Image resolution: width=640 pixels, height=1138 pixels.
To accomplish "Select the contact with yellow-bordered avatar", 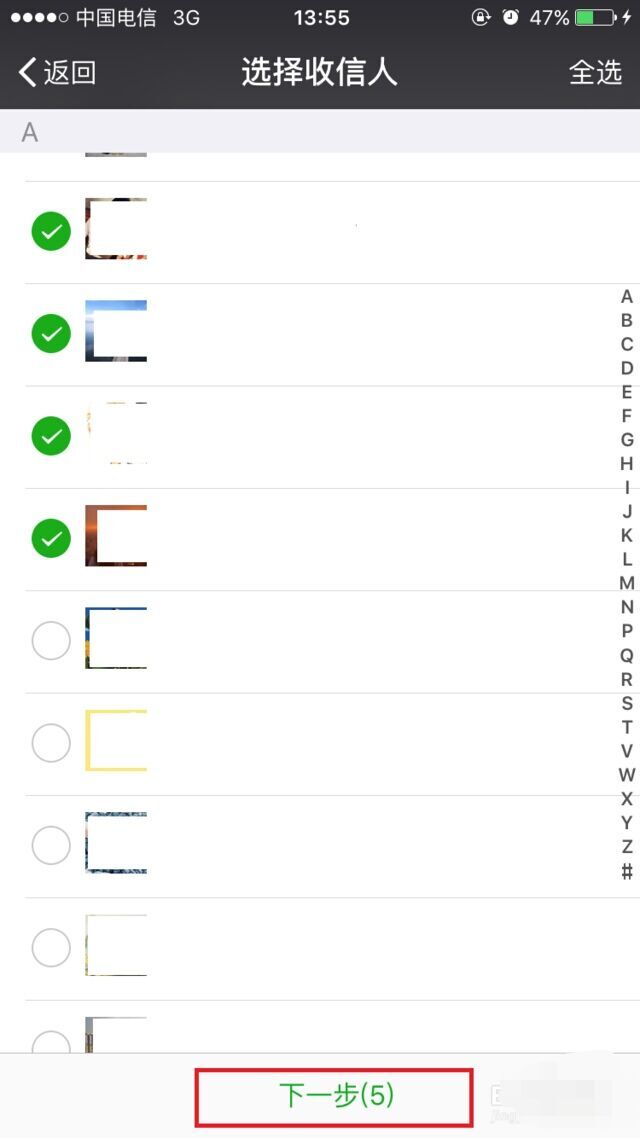I will point(51,743).
